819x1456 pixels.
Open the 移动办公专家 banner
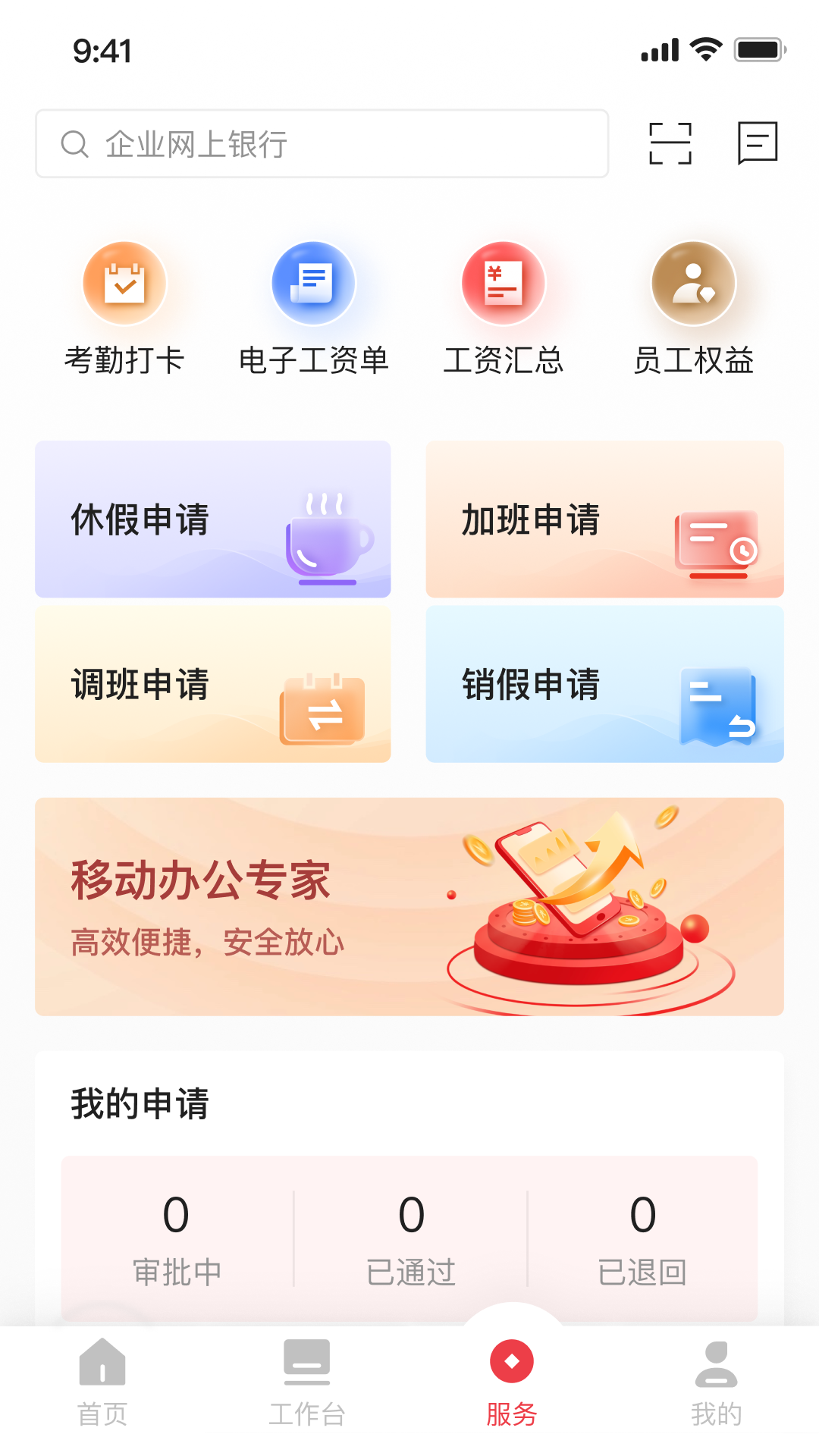click(409, 906)
